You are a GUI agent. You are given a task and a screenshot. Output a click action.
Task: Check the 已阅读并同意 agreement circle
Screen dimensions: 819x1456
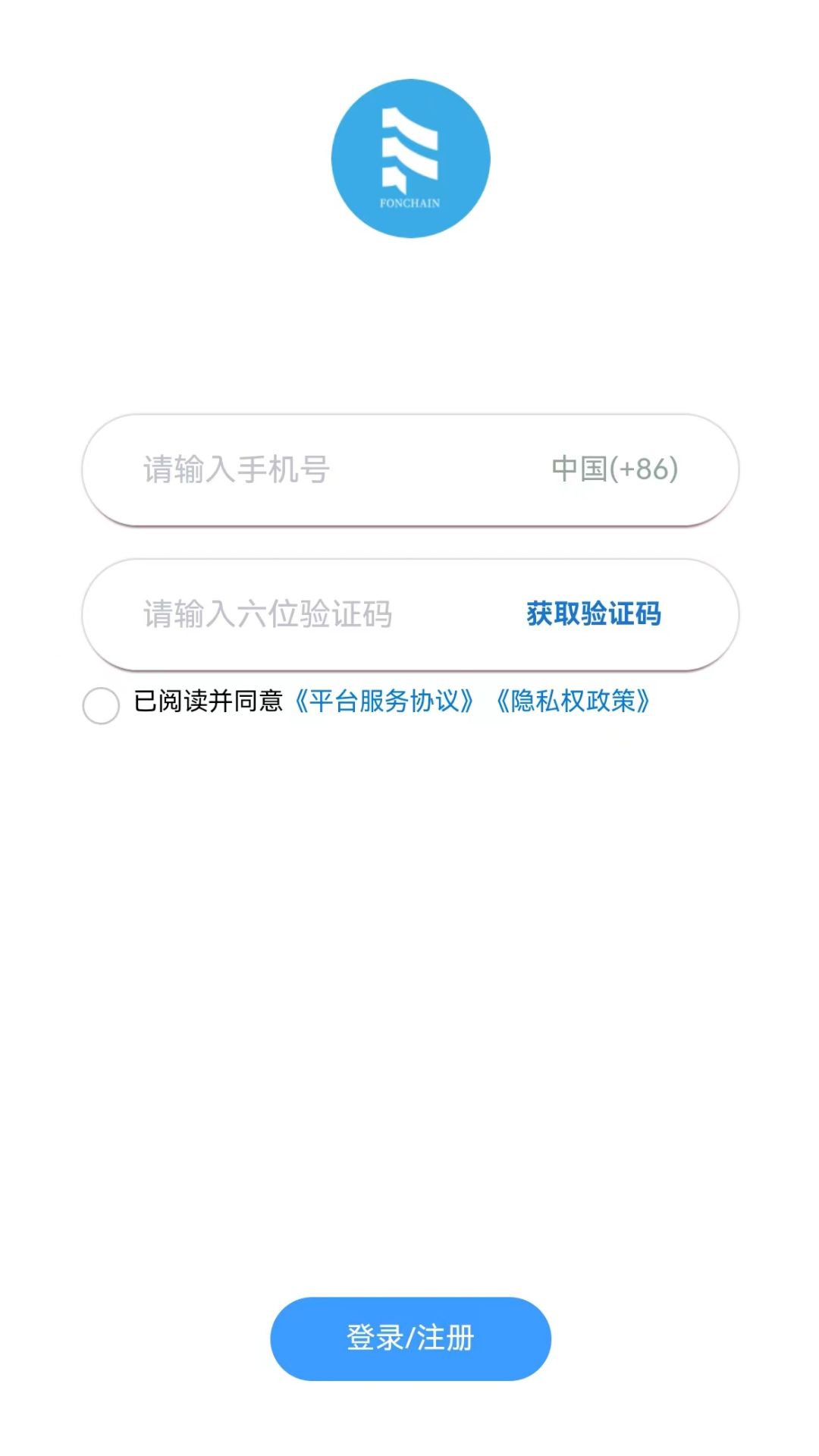click(x=101, y=705)
